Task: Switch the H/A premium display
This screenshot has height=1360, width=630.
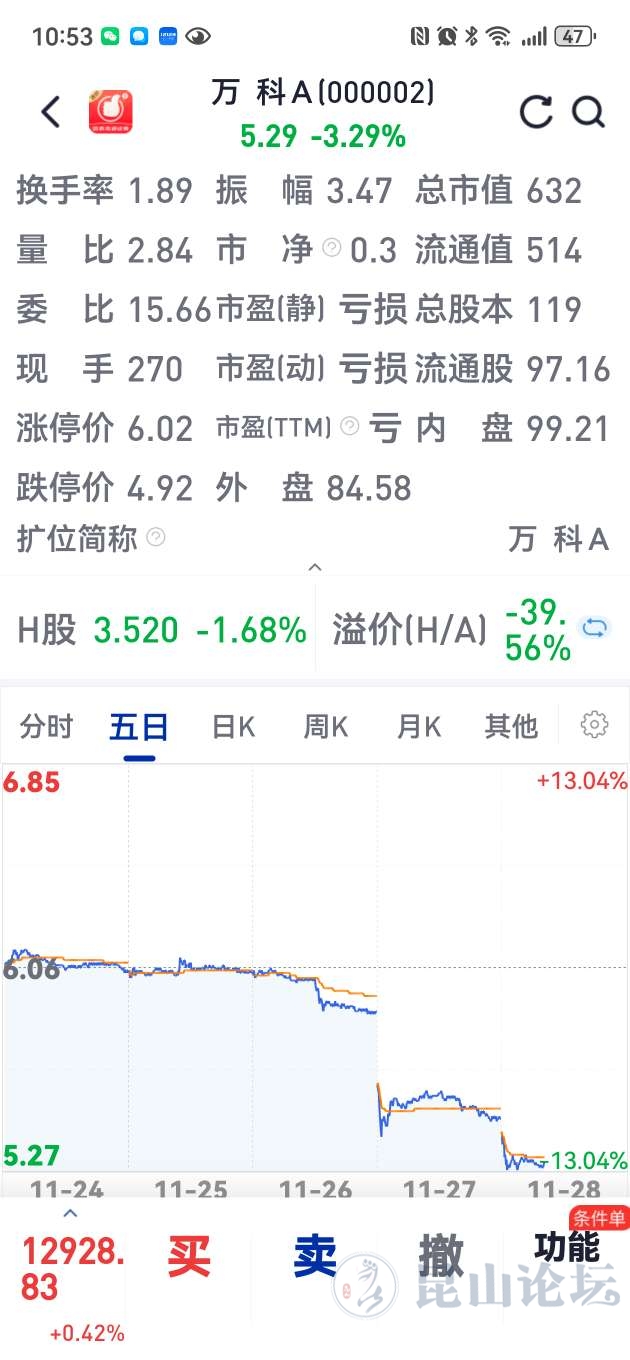Action: pyautogui.click(x=594, y=628)
